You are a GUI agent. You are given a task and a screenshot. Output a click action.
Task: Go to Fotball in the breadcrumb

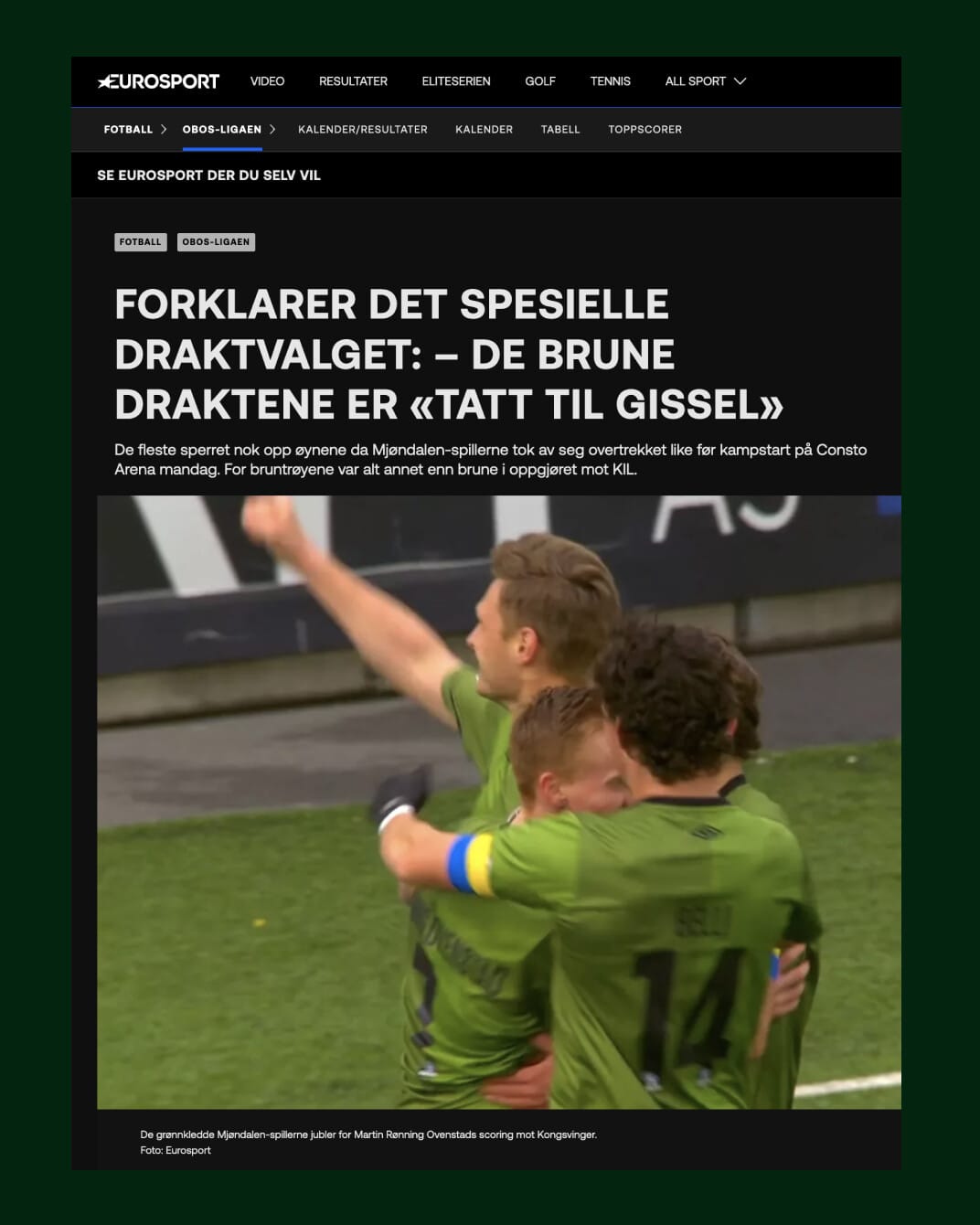[x=128, y=130]
